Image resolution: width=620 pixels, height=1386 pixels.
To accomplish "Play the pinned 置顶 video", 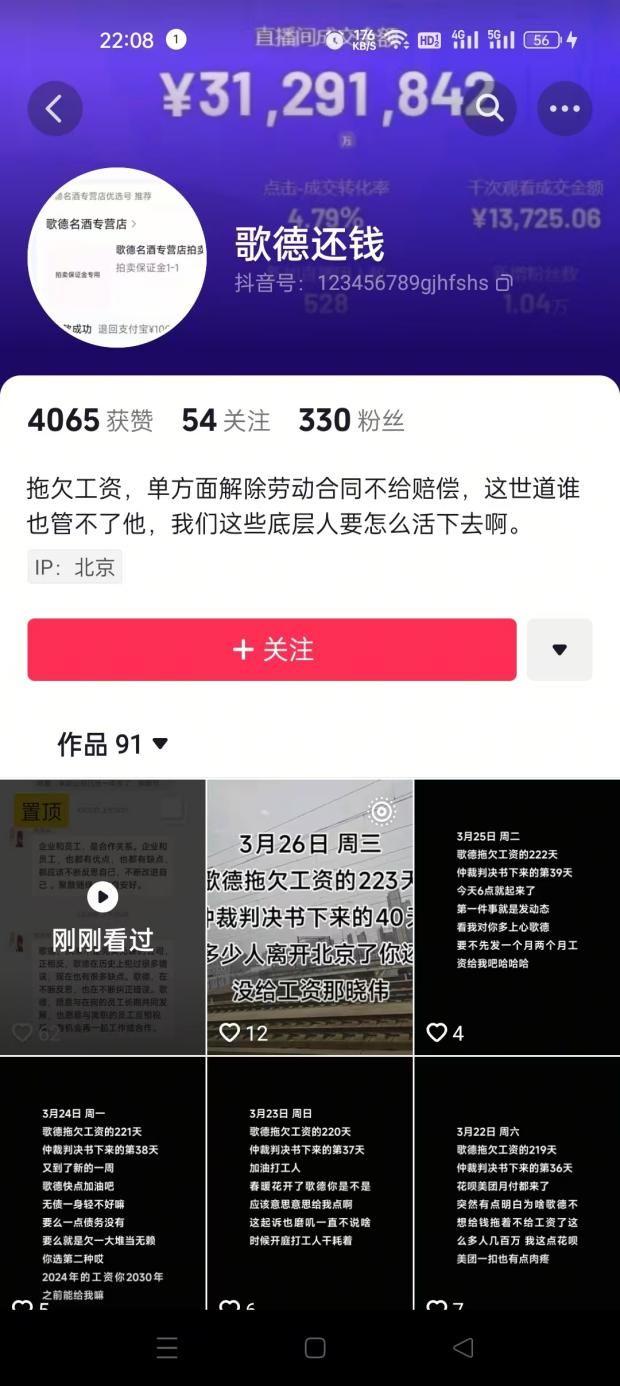I will click(x=102, y=916).
